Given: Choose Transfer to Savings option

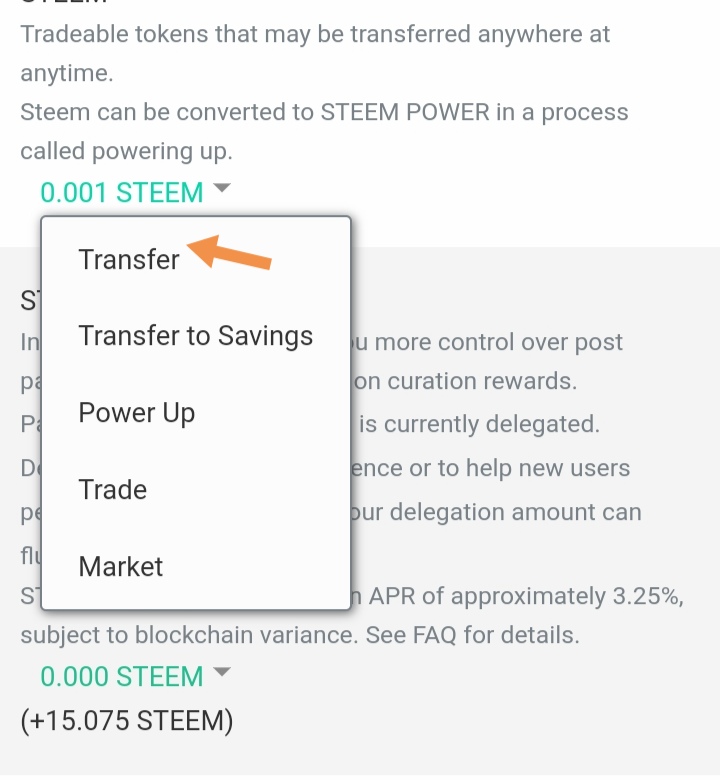Looking at the screenshot, I should pyautogui.click(x=195, y=336).
